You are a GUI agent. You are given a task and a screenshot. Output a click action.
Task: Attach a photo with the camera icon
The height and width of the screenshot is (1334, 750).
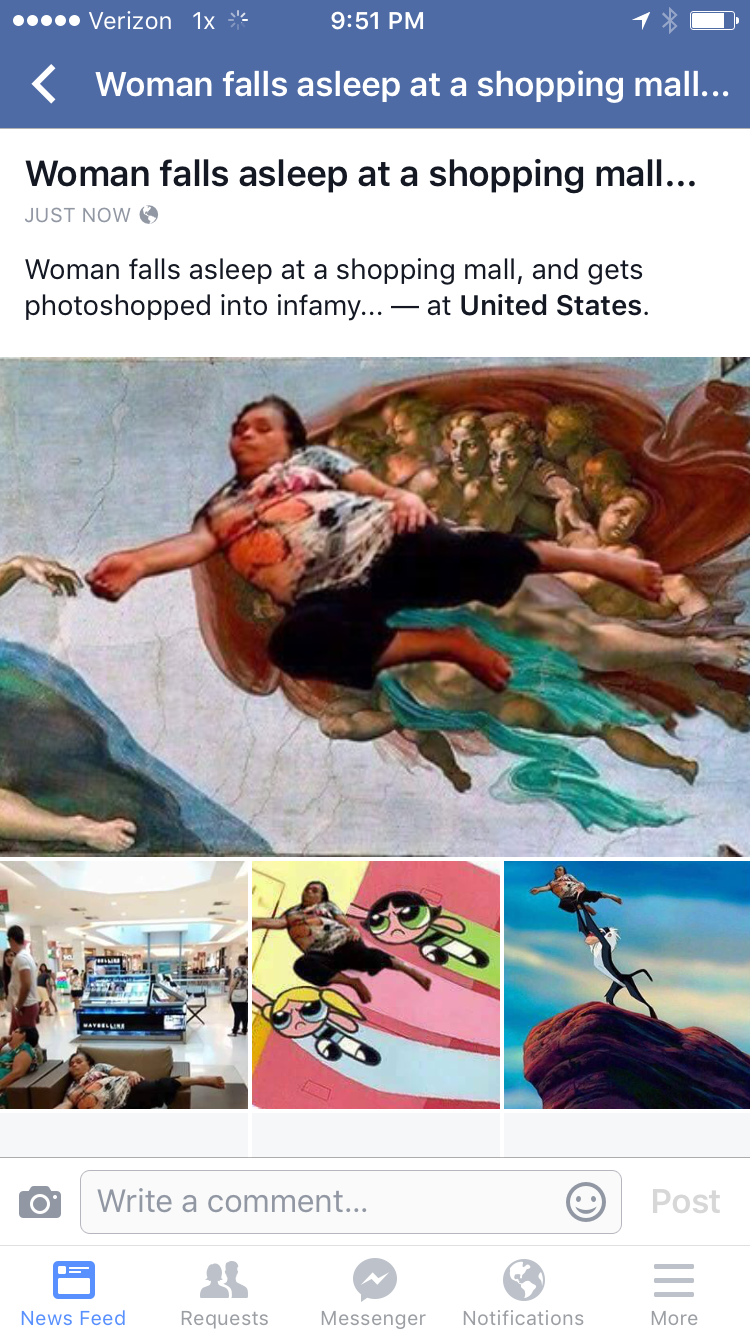point(40,1201)
